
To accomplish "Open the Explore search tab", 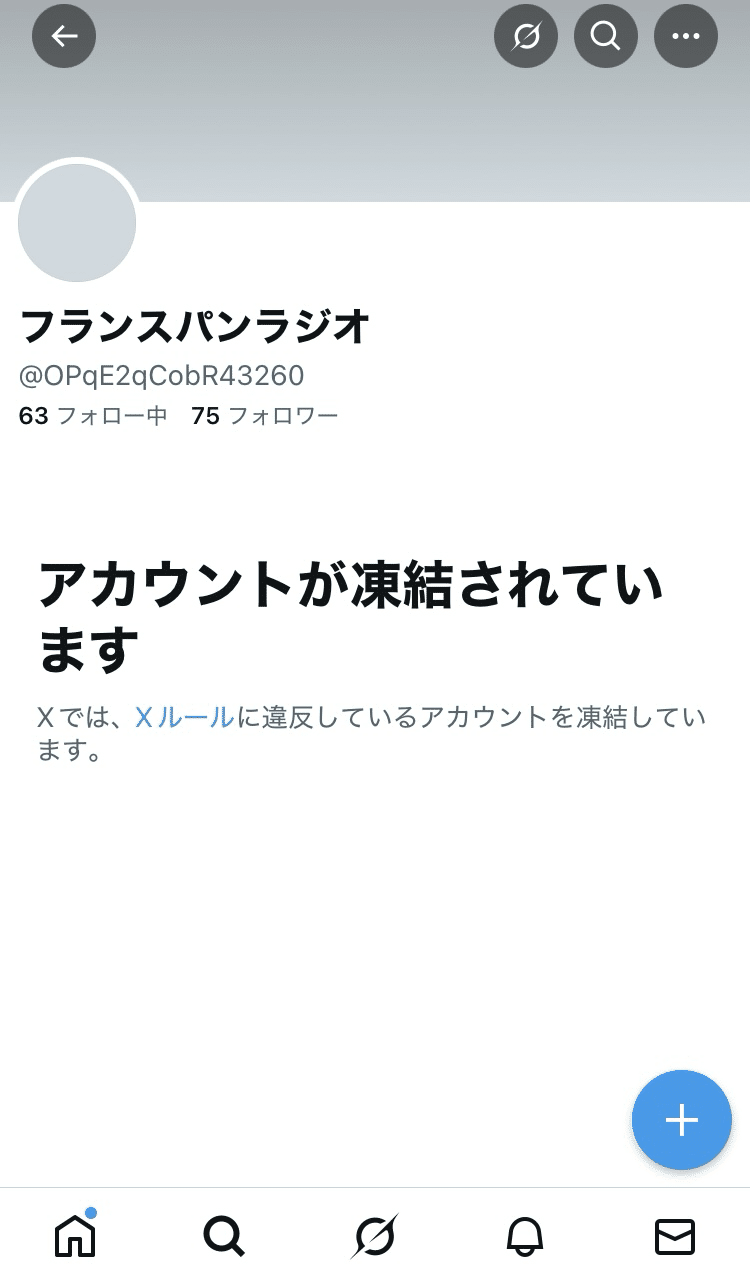I will 223,1235.
